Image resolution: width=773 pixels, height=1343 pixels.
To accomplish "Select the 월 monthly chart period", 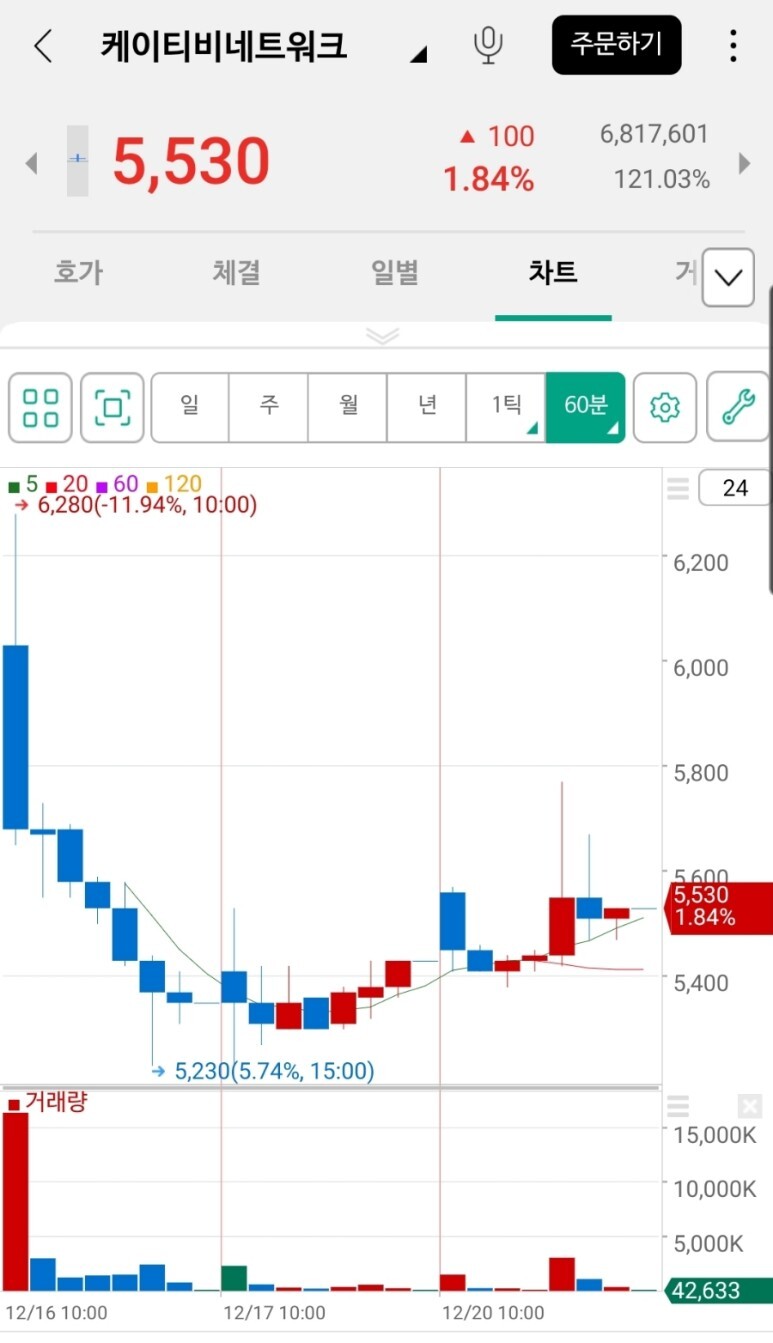I will (348, 407).
